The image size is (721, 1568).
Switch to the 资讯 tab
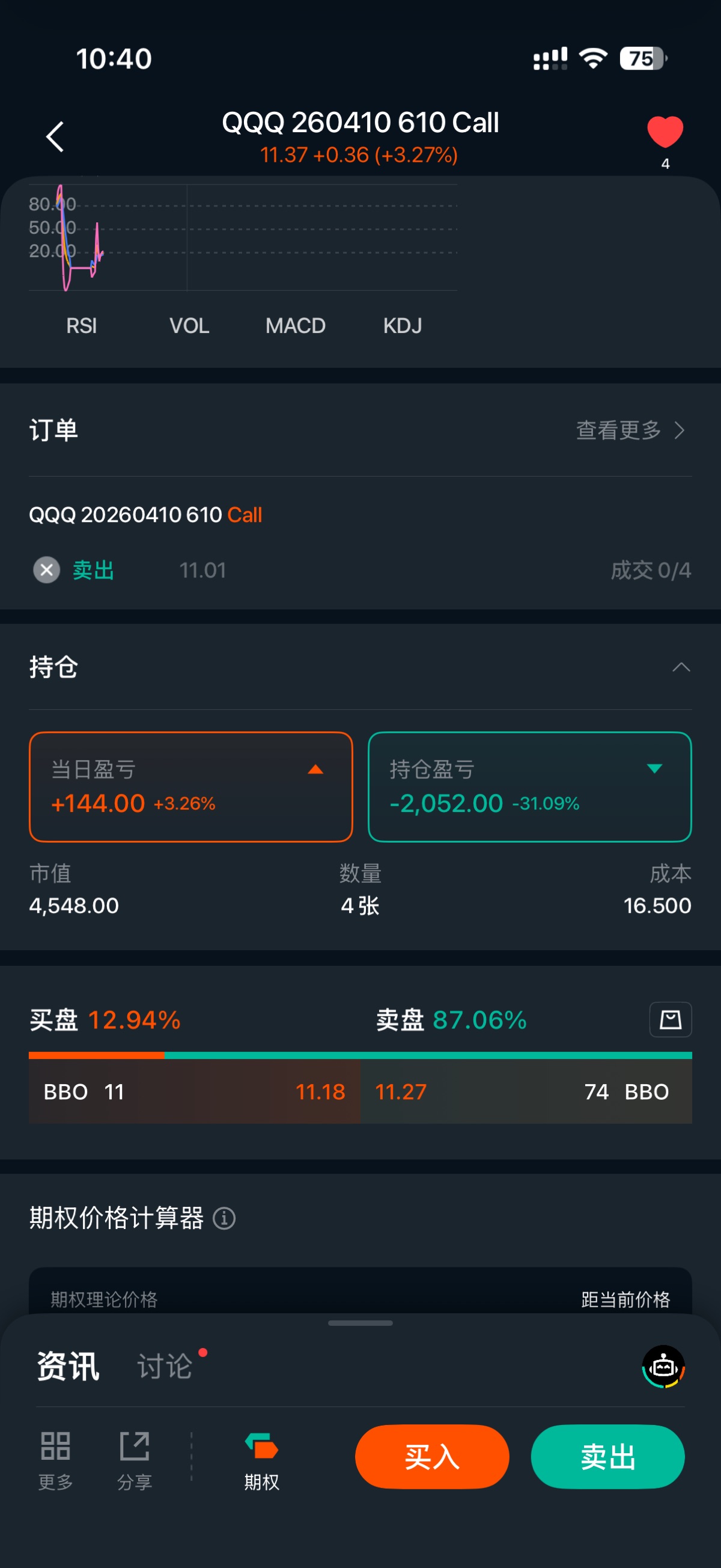68,1367
